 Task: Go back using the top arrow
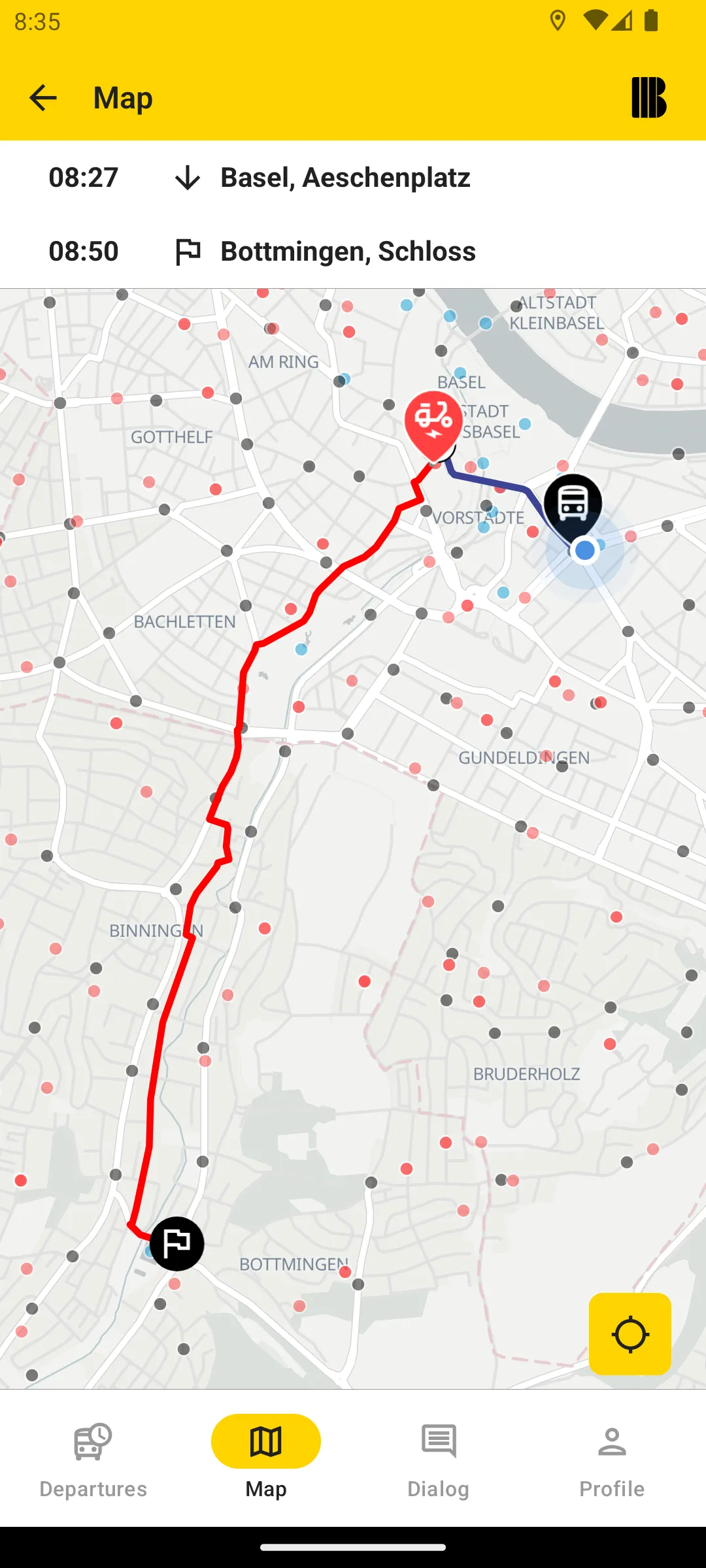(x=43, y=98)
